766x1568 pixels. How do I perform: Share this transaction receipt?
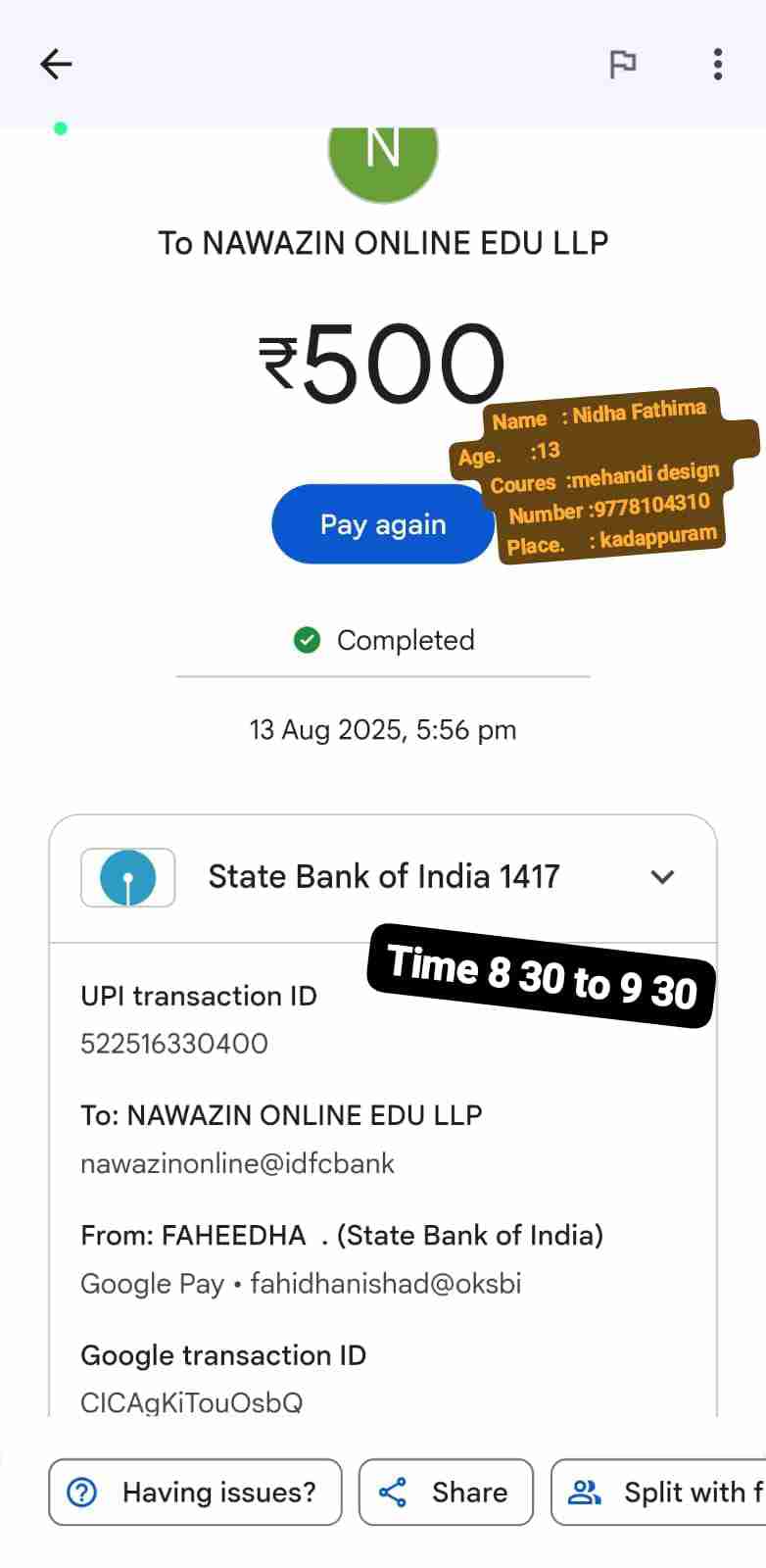tap(446, 1492)
